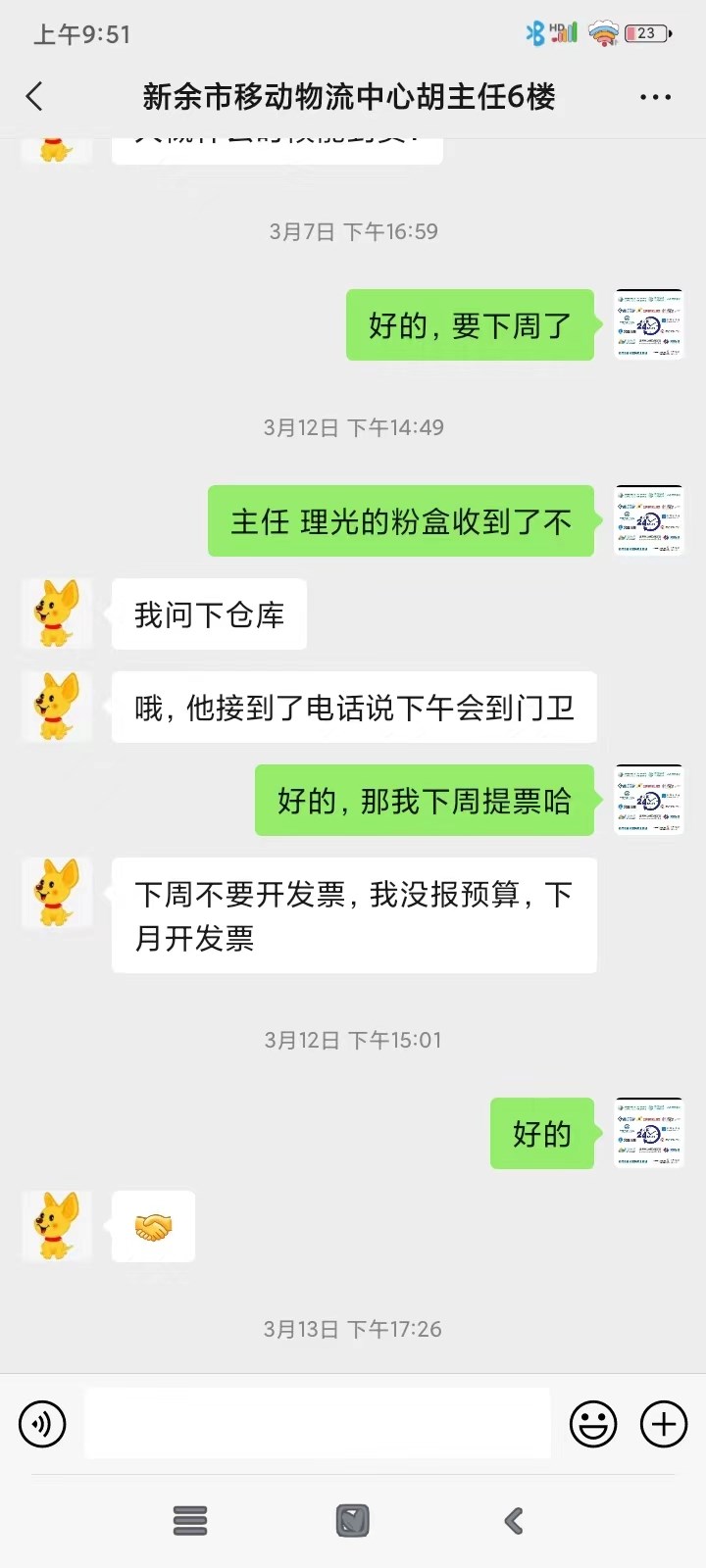Open the plus attachment menu
This screenshot has width=706, height=1568.
tap(664, 1423)
